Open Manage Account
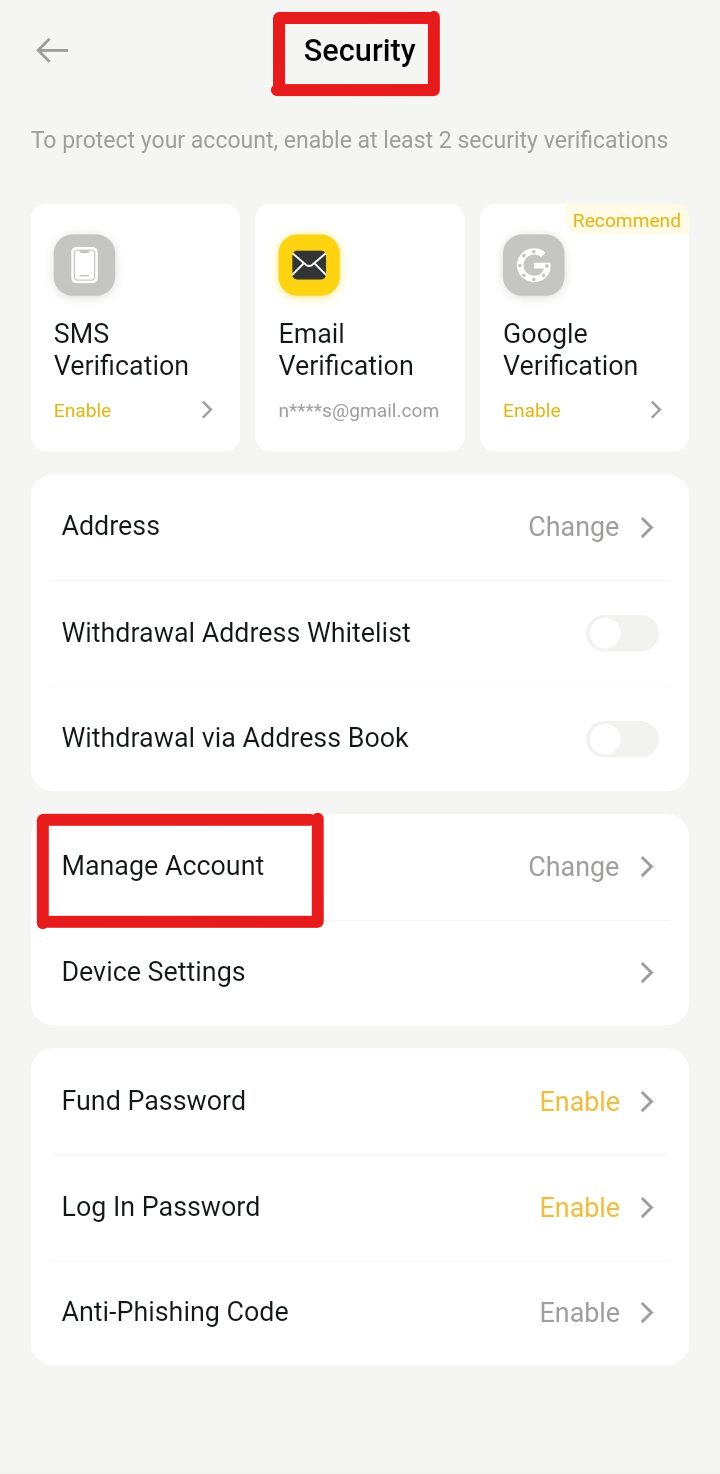The image size is (720, 1474). [360, 867]
